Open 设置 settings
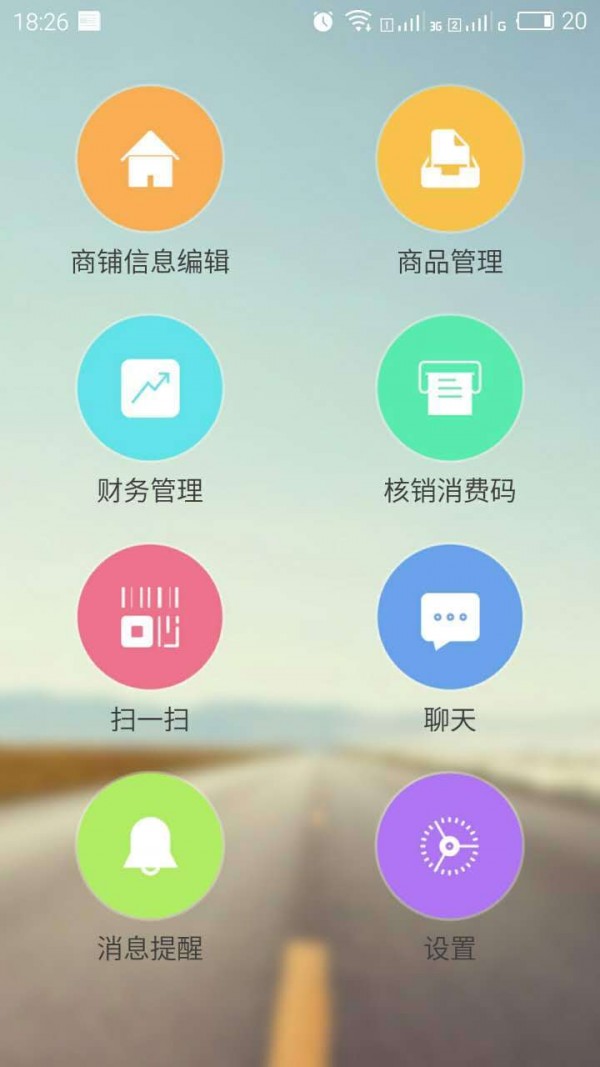This screenshot has width=600, height=1067. pos(450,846)
